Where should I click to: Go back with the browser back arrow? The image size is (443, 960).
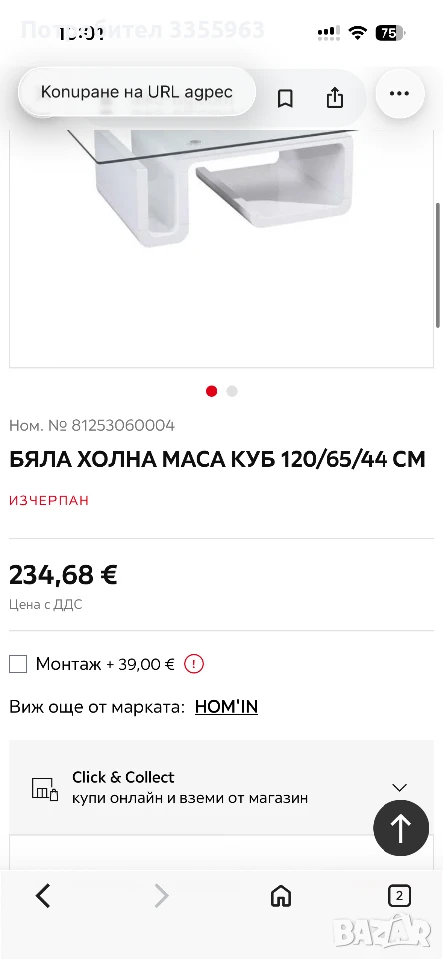coord(43,897)
